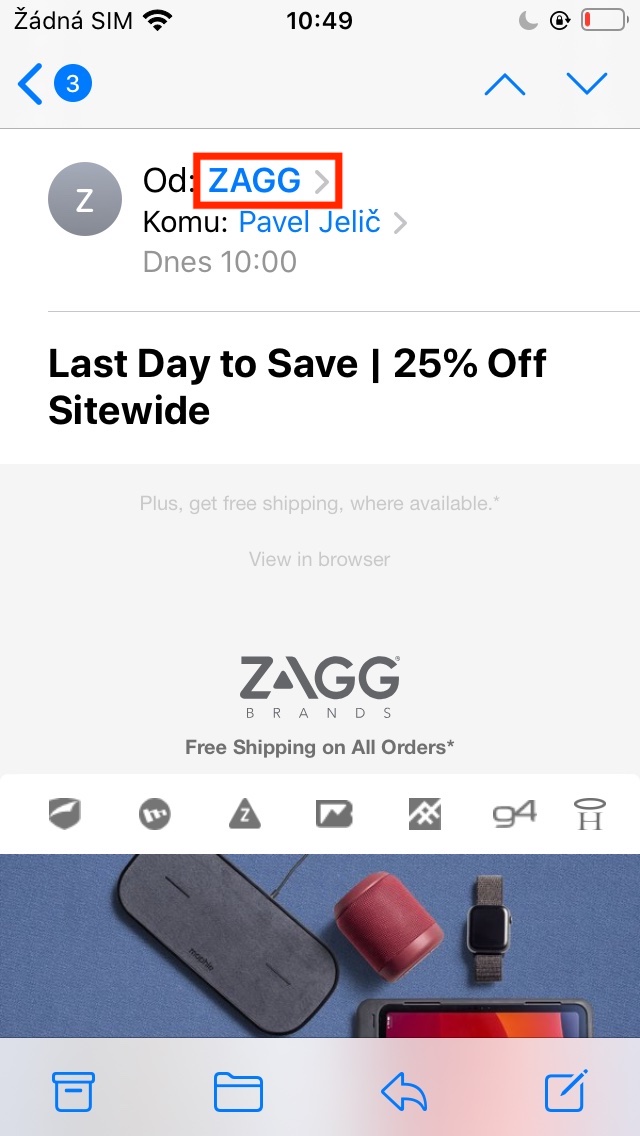The width and height of the screenshot is (640, 1136).
Task: Jump to the next message with down arrow
Action: [586, 84]
